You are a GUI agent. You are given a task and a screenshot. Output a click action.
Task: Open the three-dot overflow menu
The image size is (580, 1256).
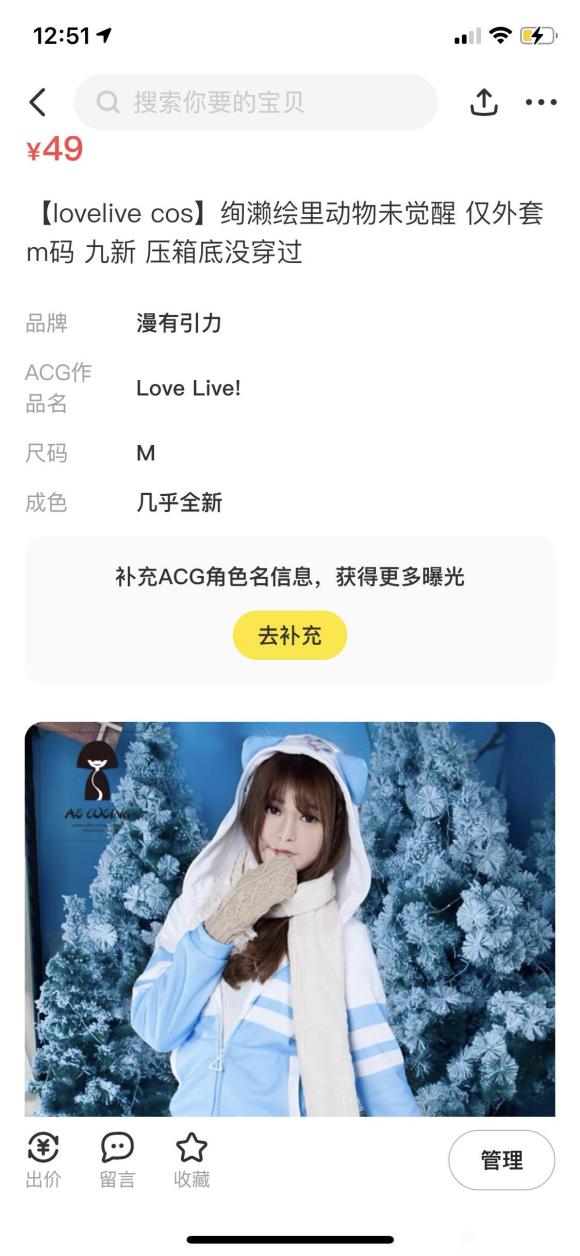(541, 102)
